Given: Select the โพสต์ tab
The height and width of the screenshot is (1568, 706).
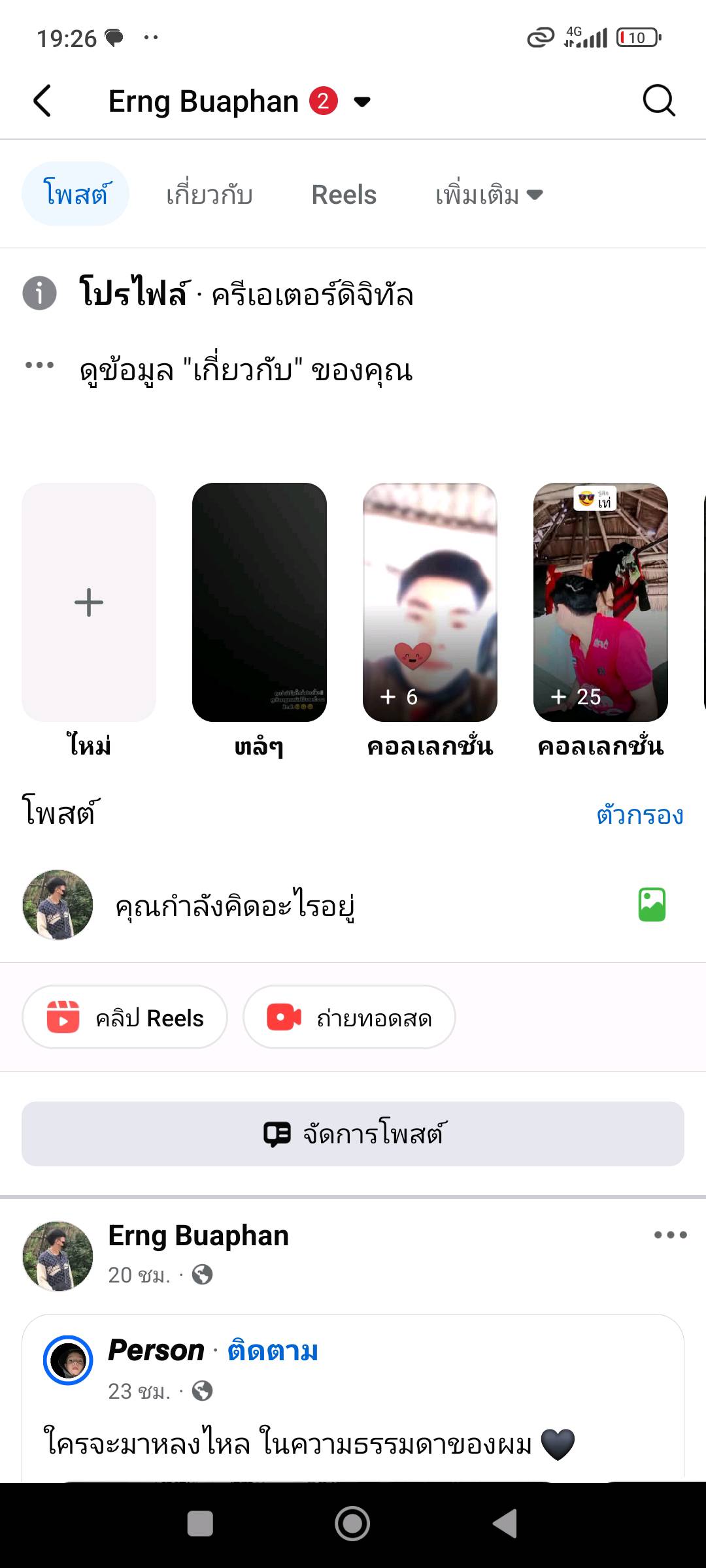Looking at the screenshot, I should pyautogui.click(x=75, y=194).
